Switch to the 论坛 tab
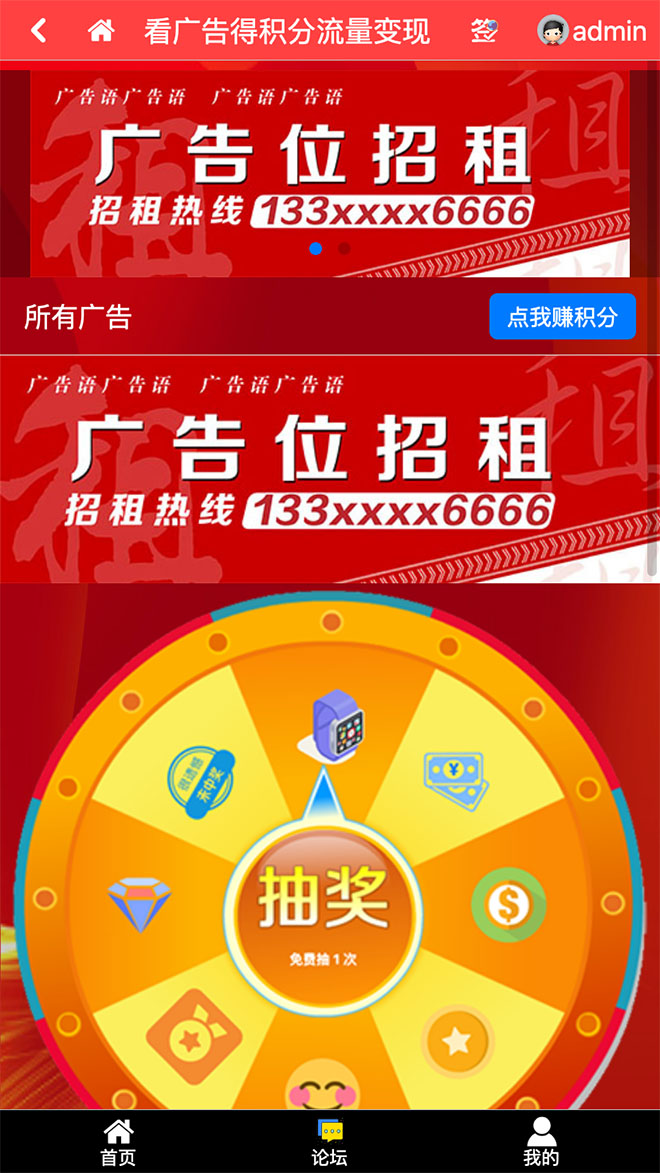The width and height of the screenshot is (660, 1173). [x=330, y=1142]
